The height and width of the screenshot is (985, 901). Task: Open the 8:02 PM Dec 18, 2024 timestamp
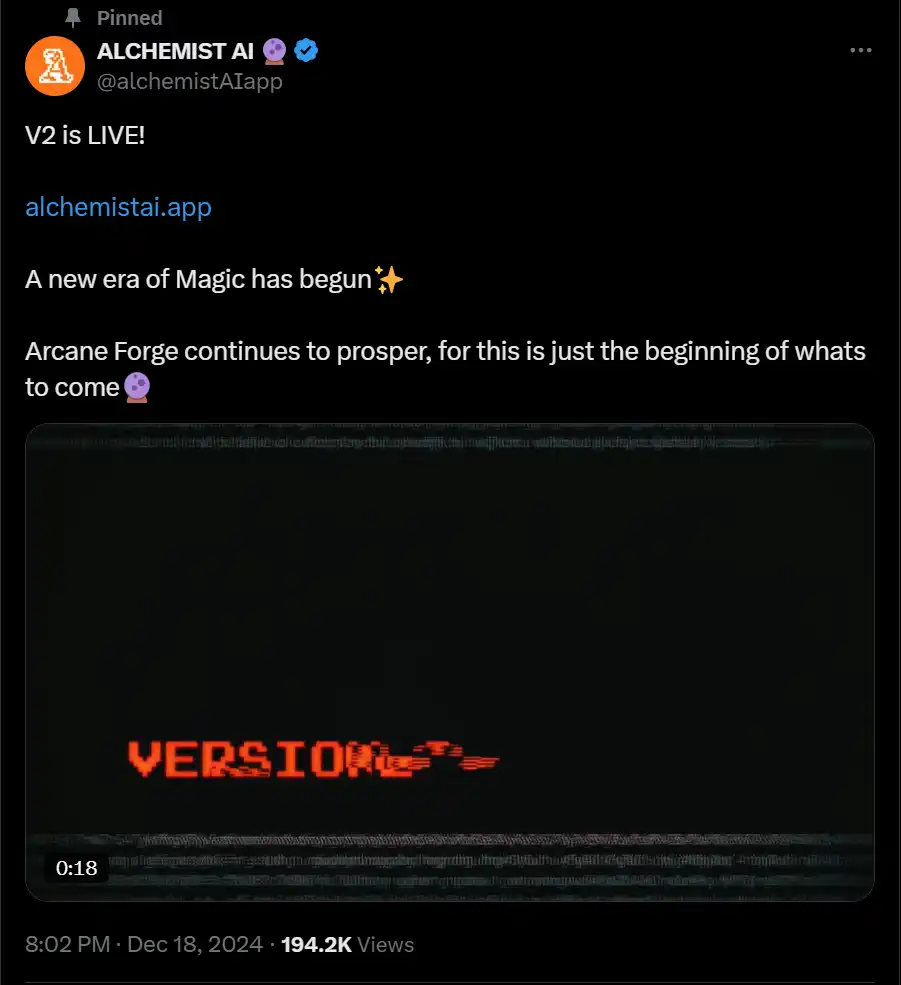pos(144,944)
